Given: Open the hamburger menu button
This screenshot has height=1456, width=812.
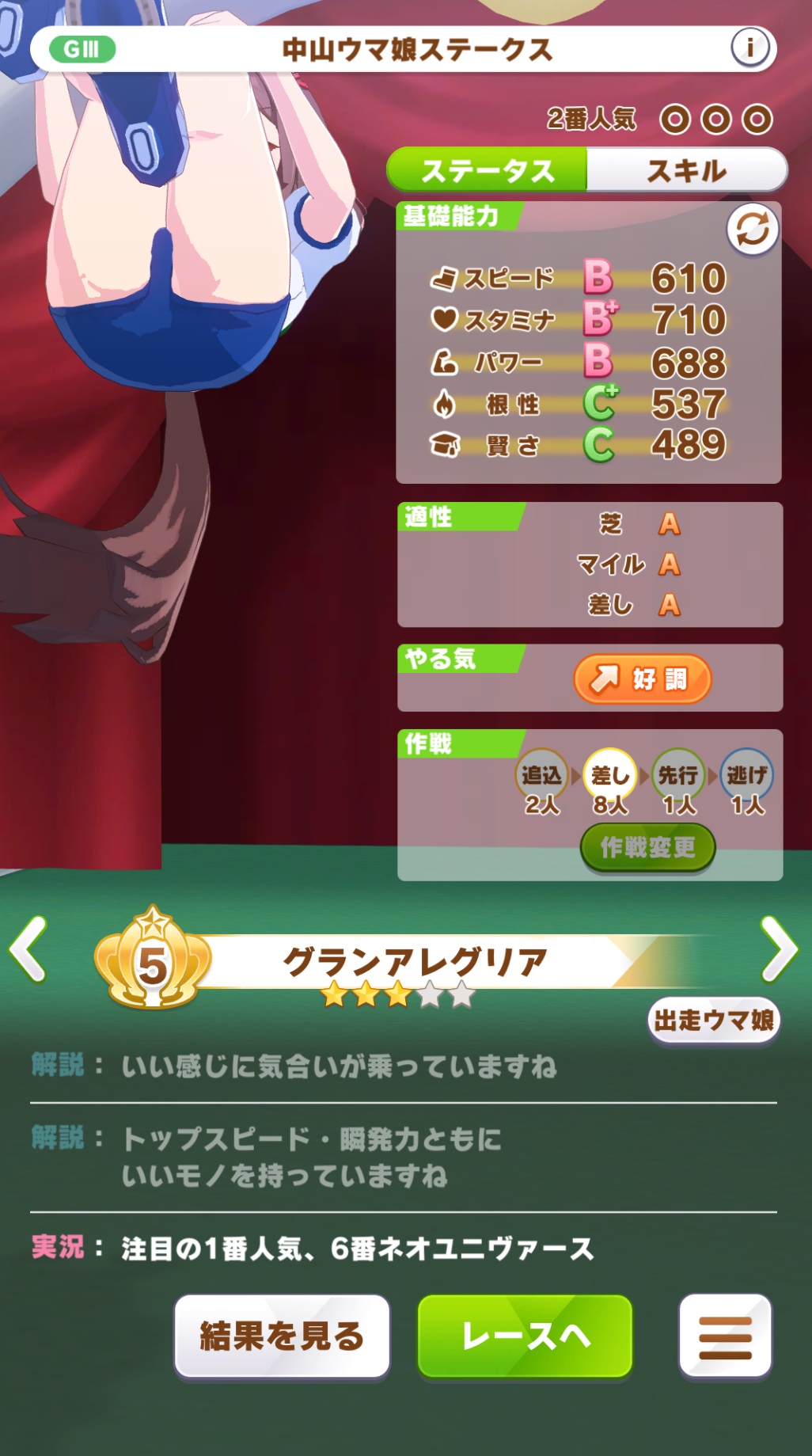Looking at the screenshot, I should (x=724, y=1336).
